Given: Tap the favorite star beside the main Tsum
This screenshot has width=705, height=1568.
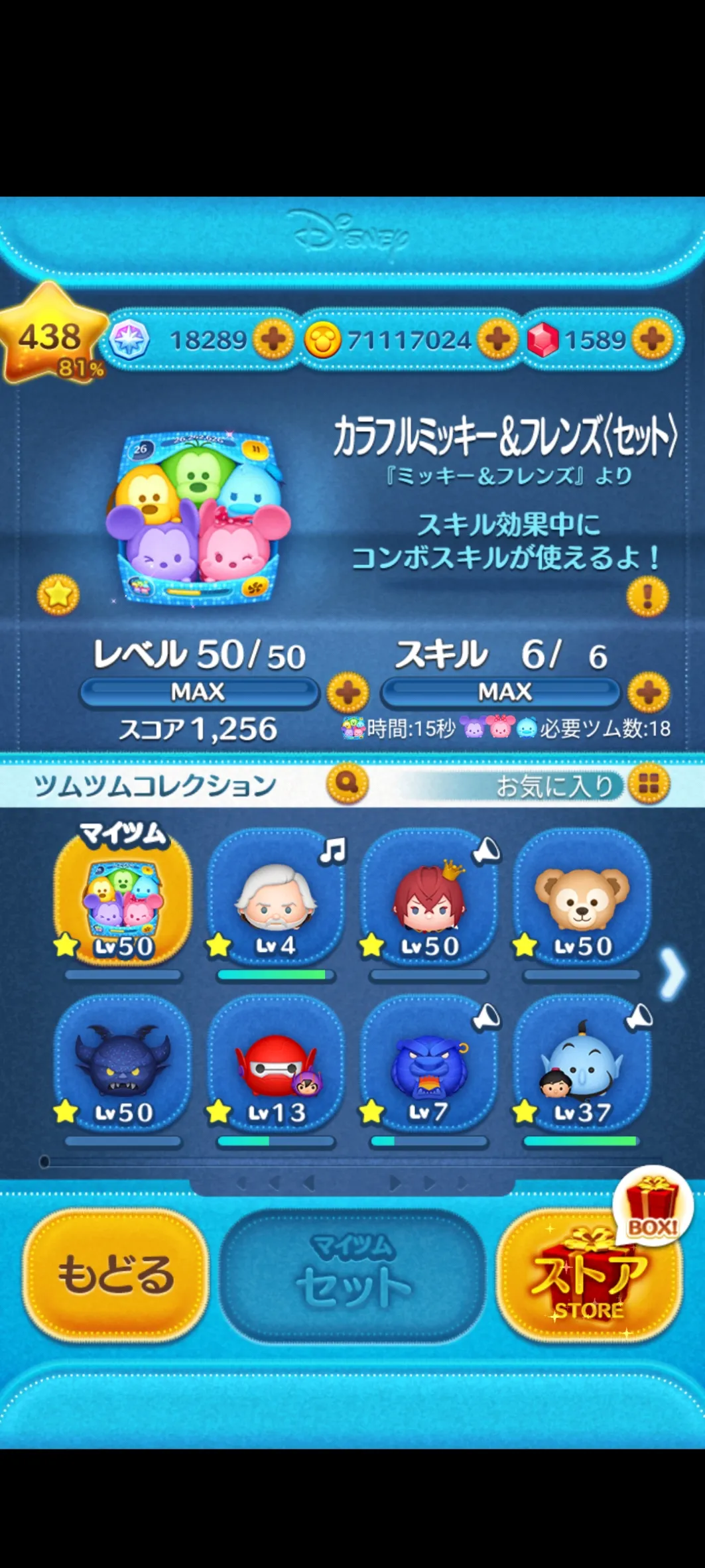Looking at the screenshot, I should click(58, 595).
